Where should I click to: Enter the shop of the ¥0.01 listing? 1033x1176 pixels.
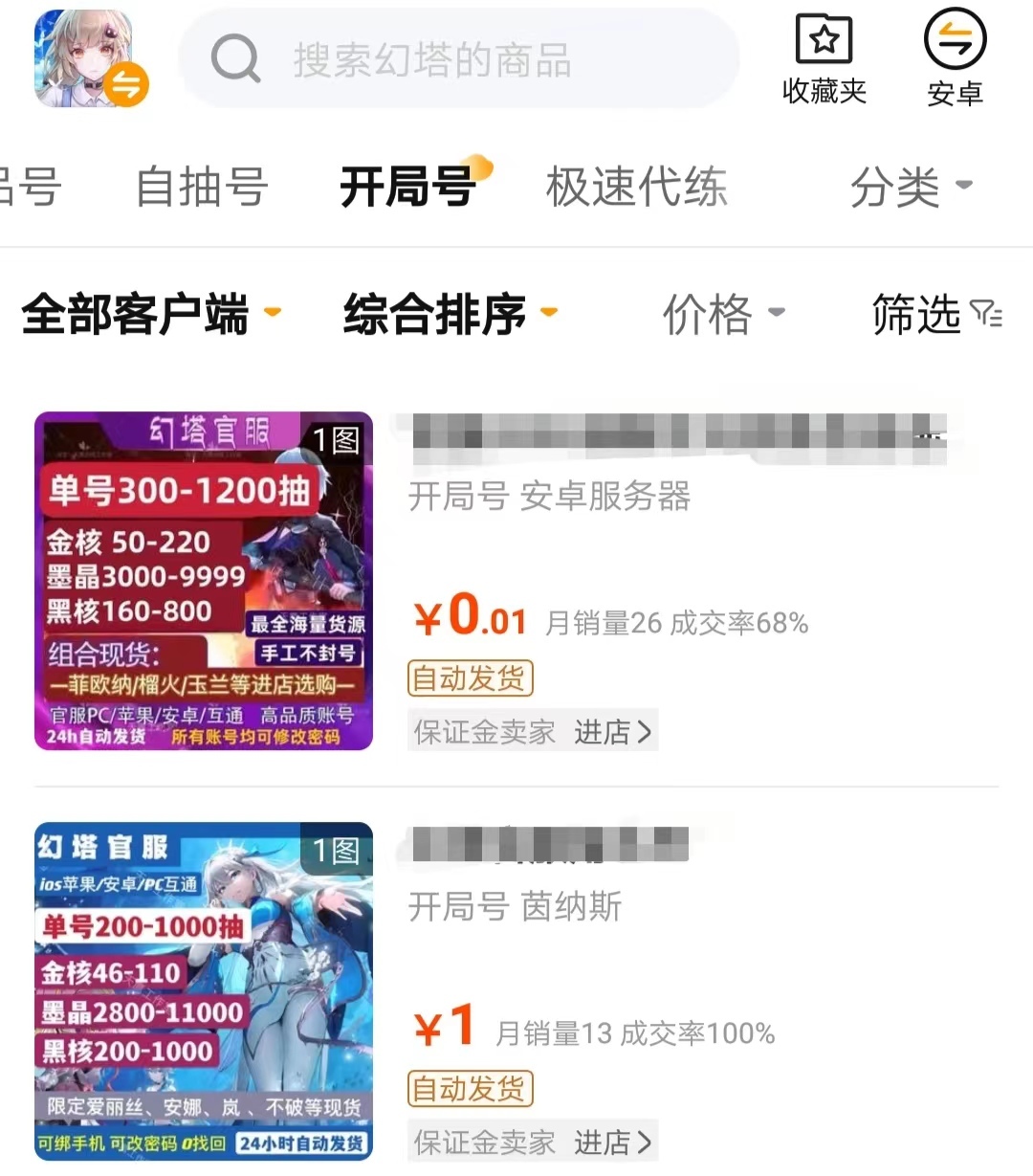[613, 732]
